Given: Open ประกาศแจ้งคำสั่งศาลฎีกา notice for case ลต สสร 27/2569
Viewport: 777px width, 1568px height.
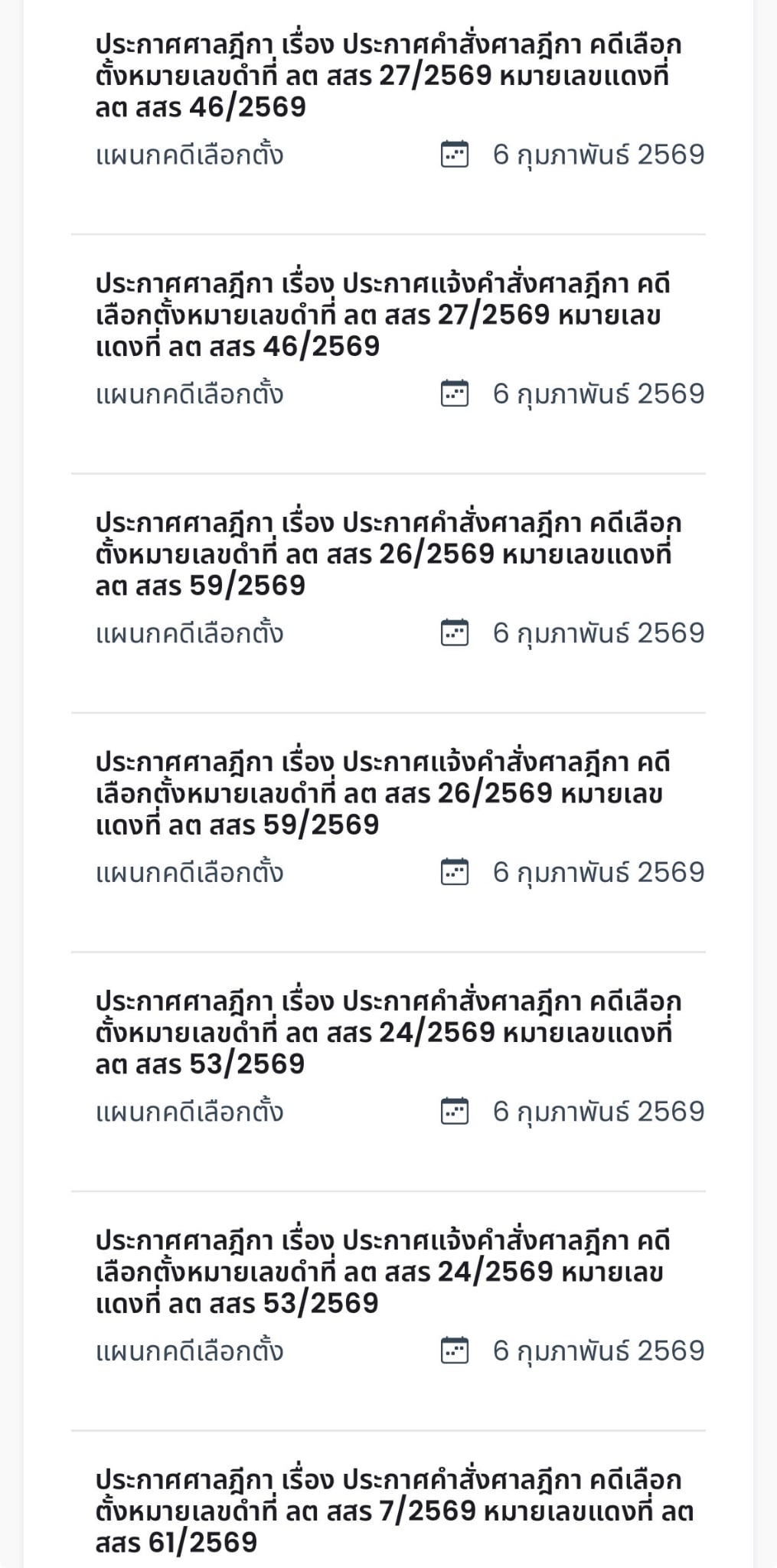Looking at the screenshot, I should point(383,315).
